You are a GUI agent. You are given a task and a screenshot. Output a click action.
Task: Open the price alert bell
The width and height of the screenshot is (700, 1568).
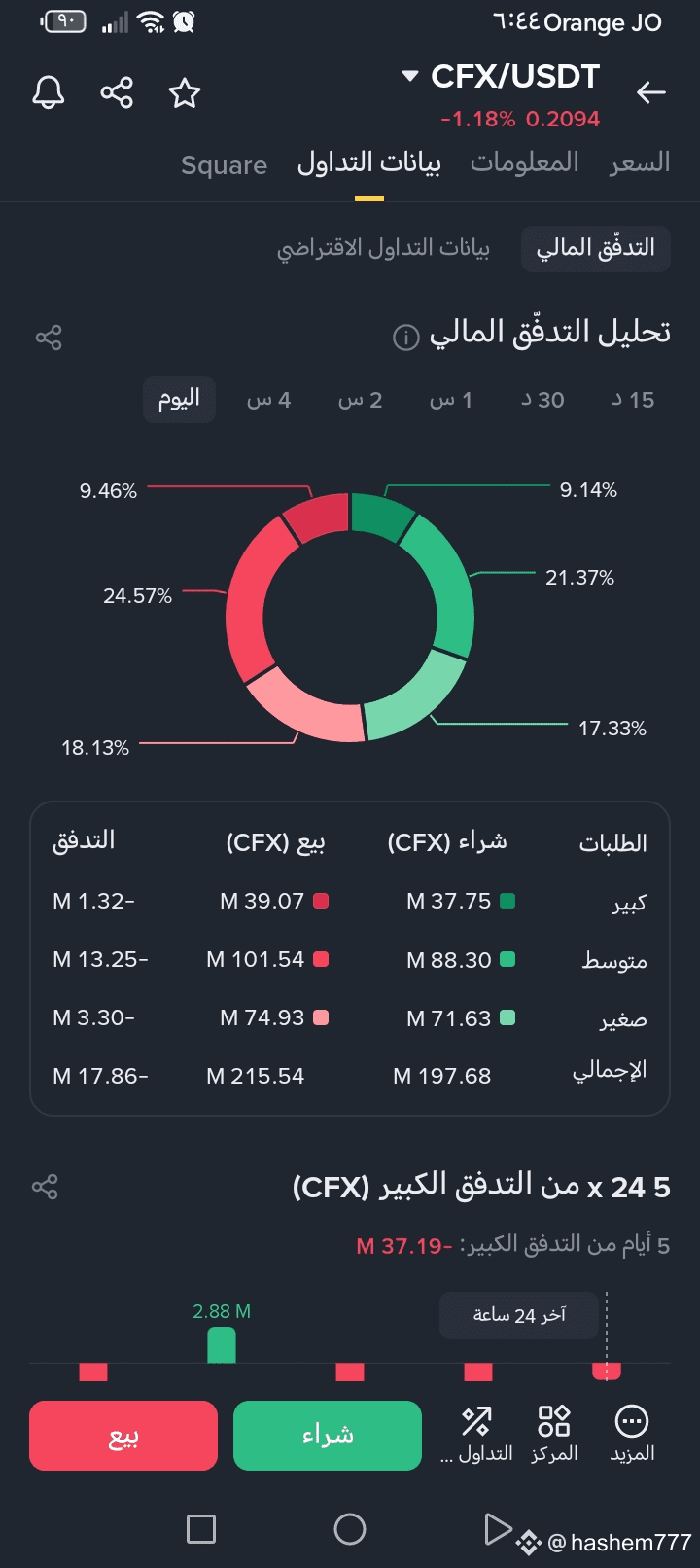click(49, 93)
